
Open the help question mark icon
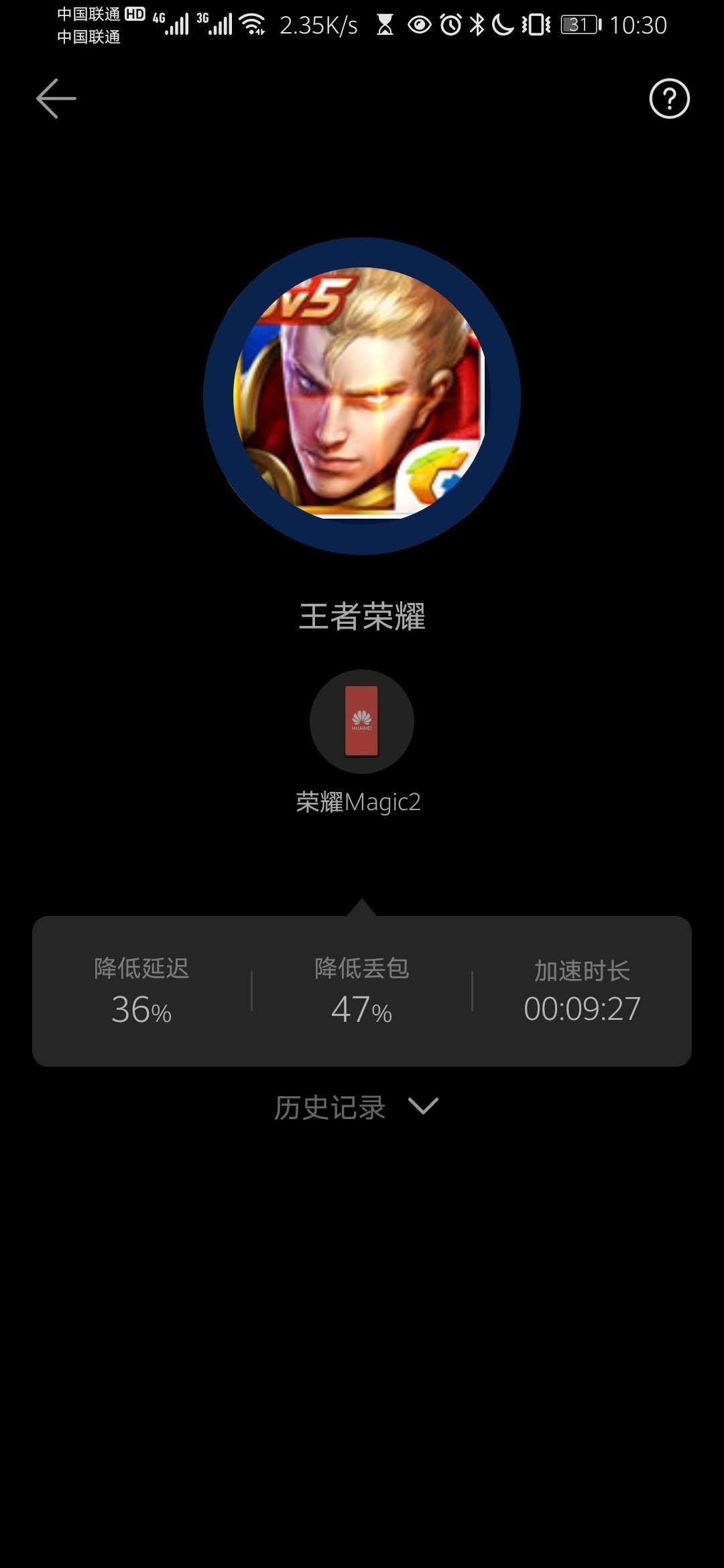coord(668,99)
